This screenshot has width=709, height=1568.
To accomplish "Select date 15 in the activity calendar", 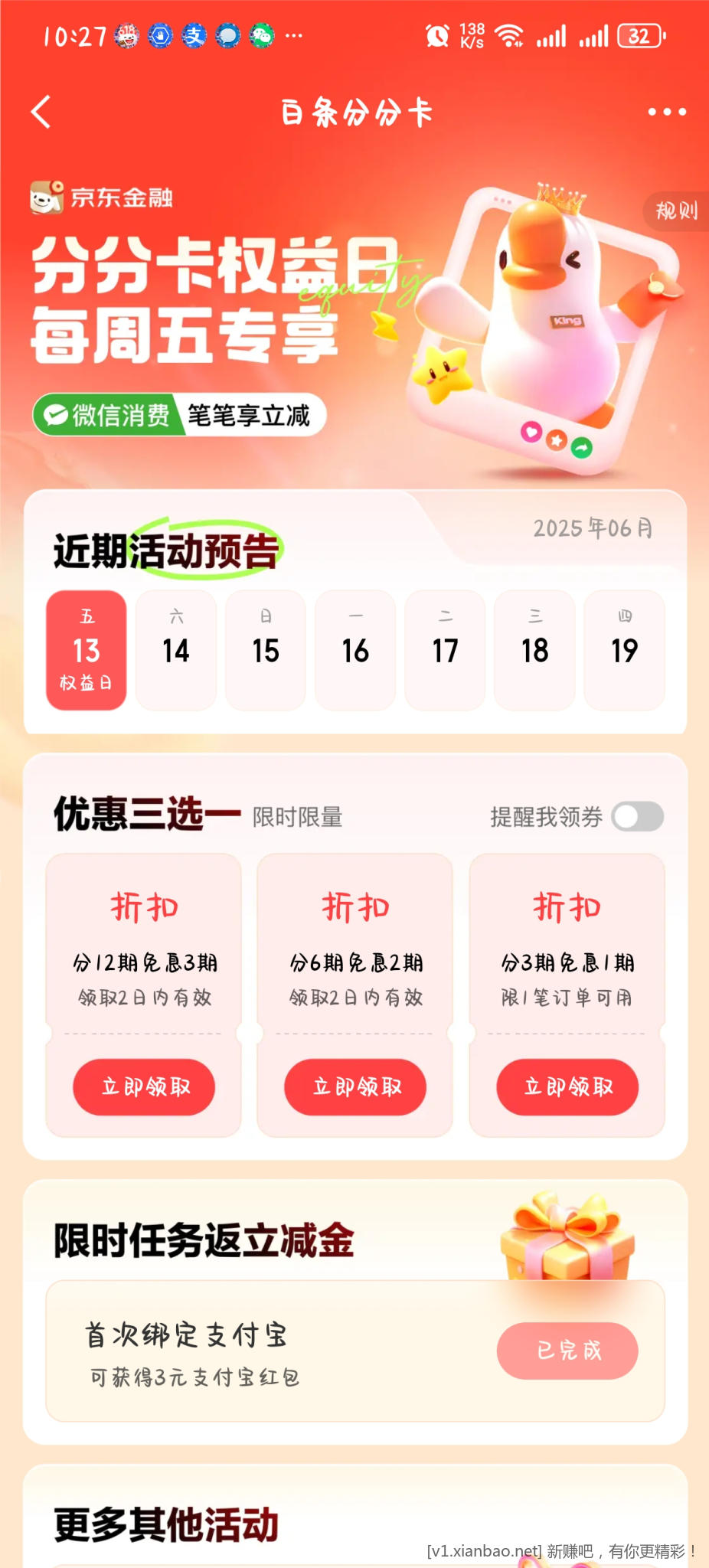I will click(x=266, y=650).
